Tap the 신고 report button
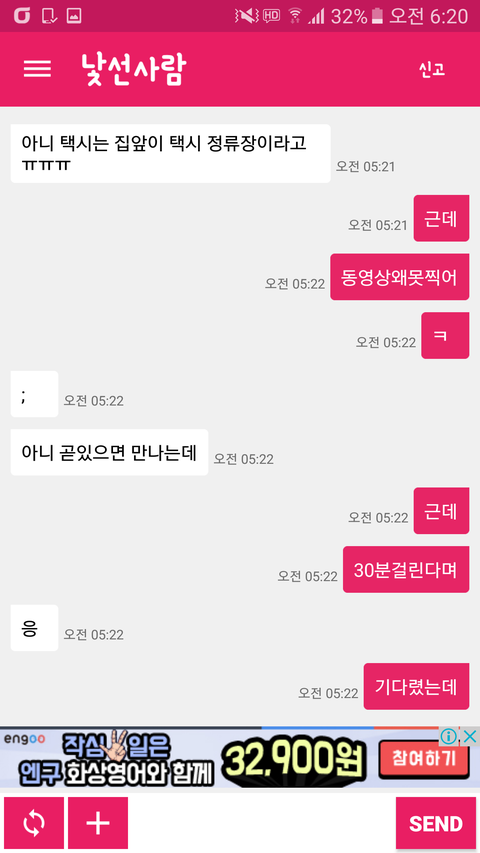 [x=432, y=70]
